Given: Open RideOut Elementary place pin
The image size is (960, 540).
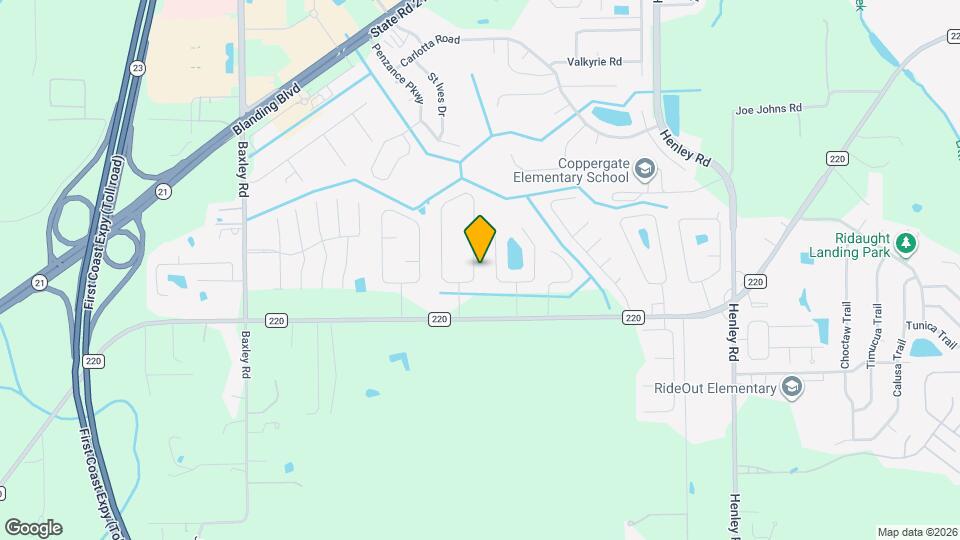Looking at the screenshot, I should click(x=793, y=388).
